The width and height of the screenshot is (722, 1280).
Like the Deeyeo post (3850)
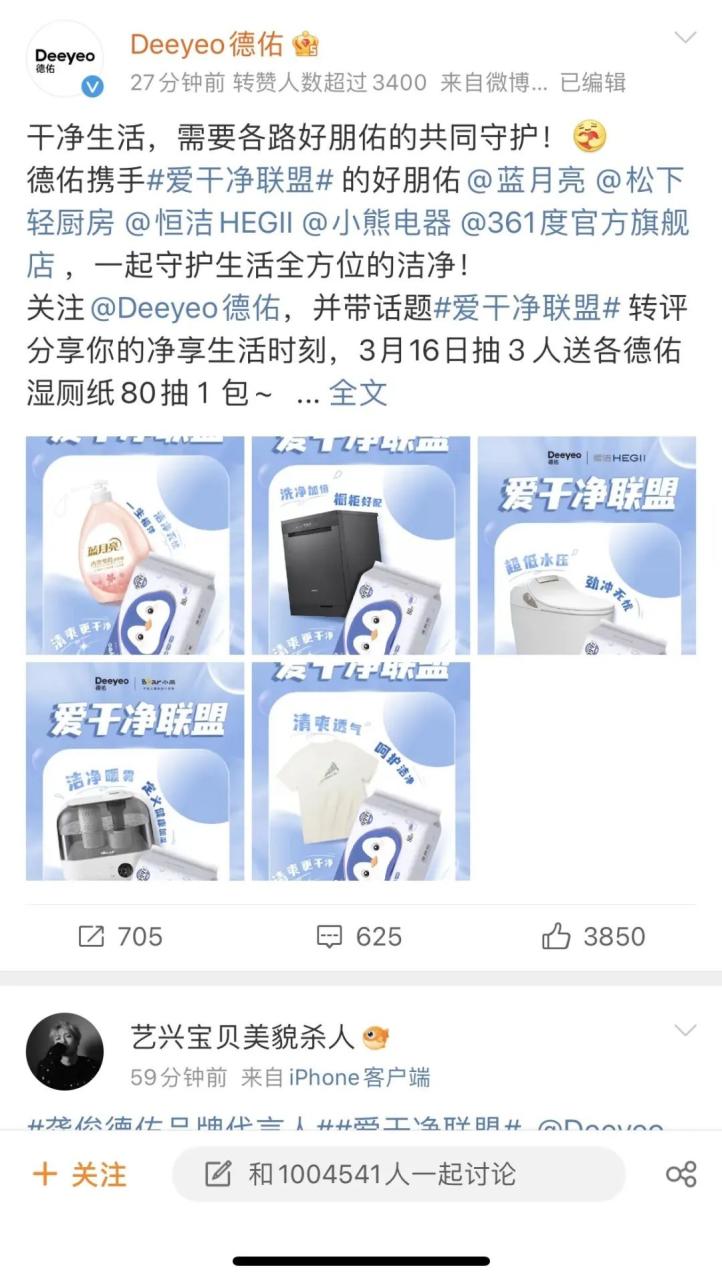(x=593, y=936)
